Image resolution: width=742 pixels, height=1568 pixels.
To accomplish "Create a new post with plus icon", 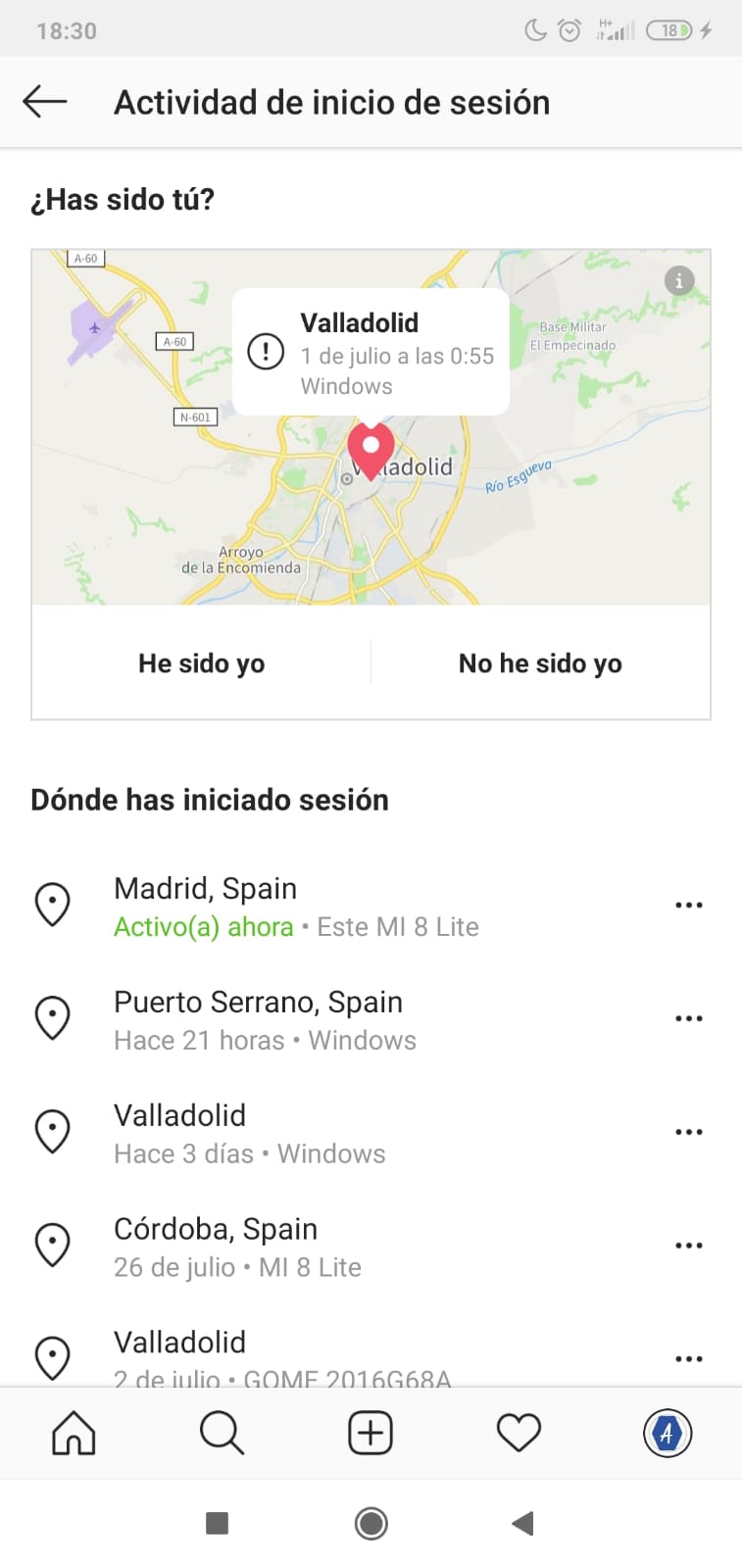I will (x=371, y=1433).
